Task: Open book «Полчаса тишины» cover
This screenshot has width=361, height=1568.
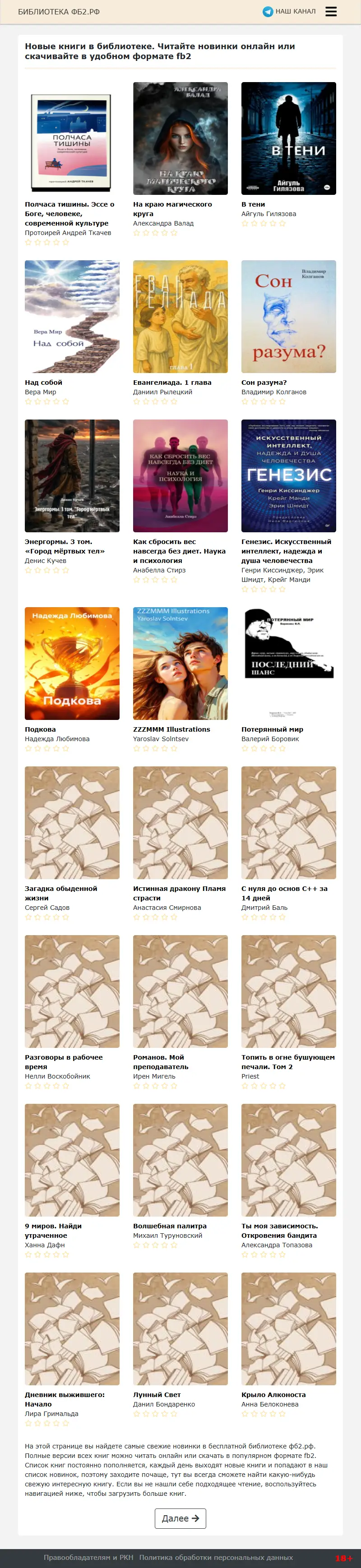Action: coord(72,143)
